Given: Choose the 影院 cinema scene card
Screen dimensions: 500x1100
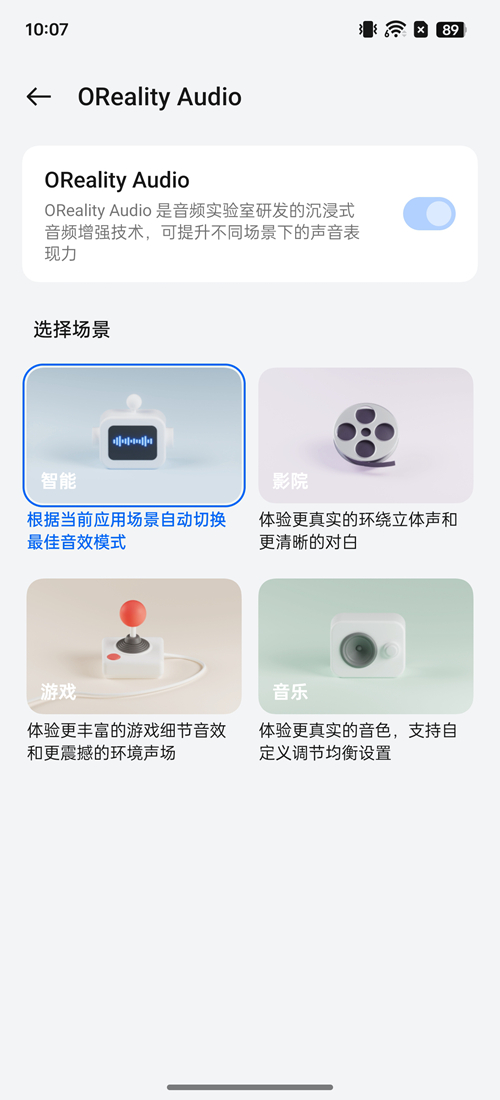Looking at the screenshot, I should (x=365, y=435).
